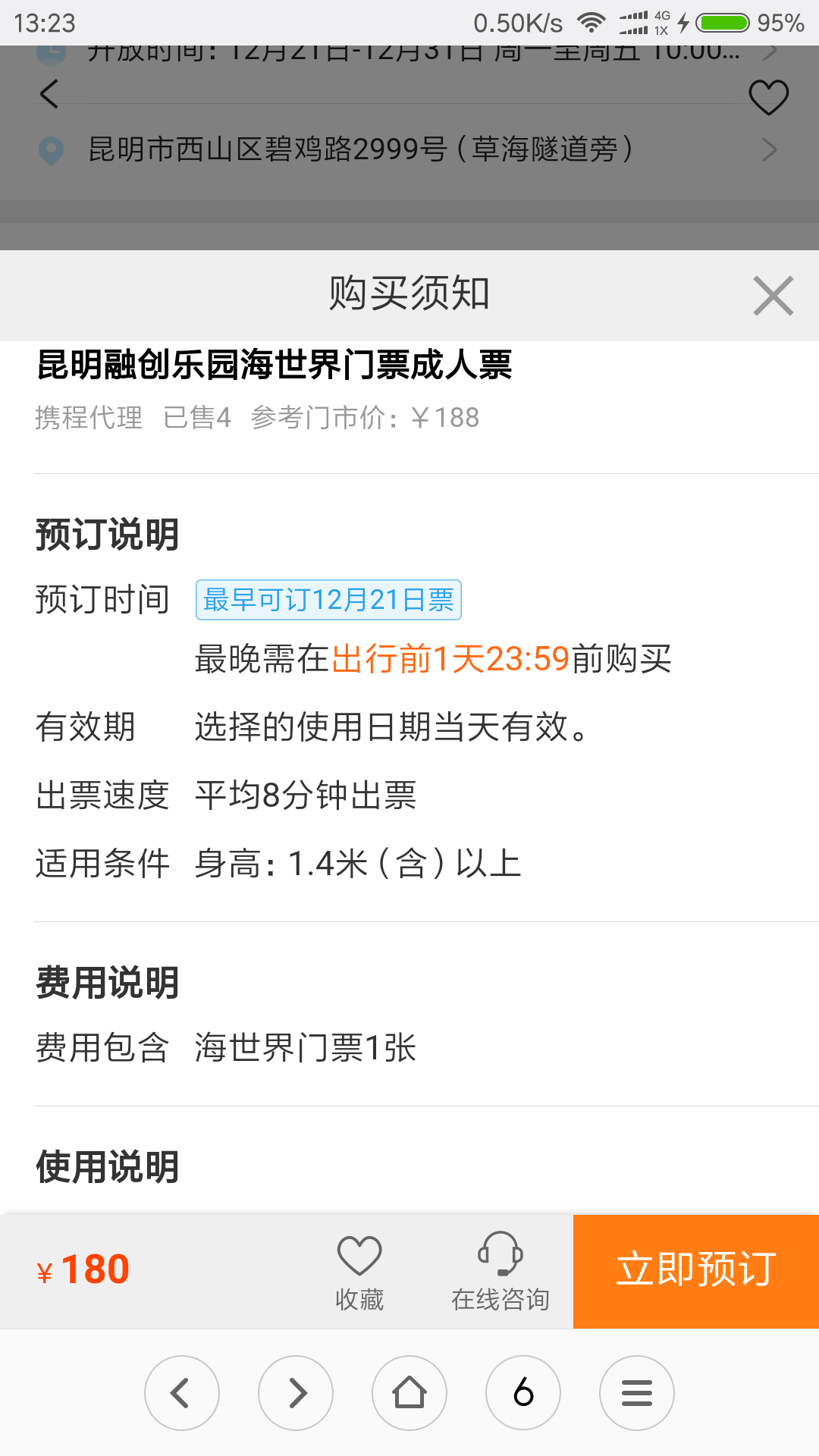This screenshot has width=819, height=1456.
Task: Open the browser tabs showing 6
Action: [x=523, y=1393]
